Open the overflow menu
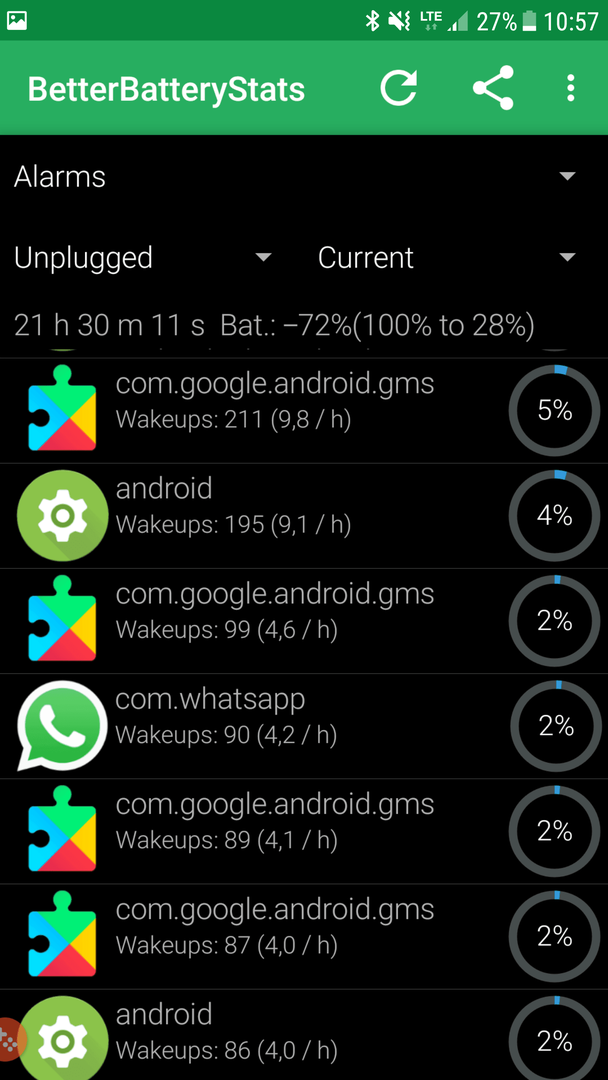Viewport: 608px width, 1080px height. [x=570, y=88]
